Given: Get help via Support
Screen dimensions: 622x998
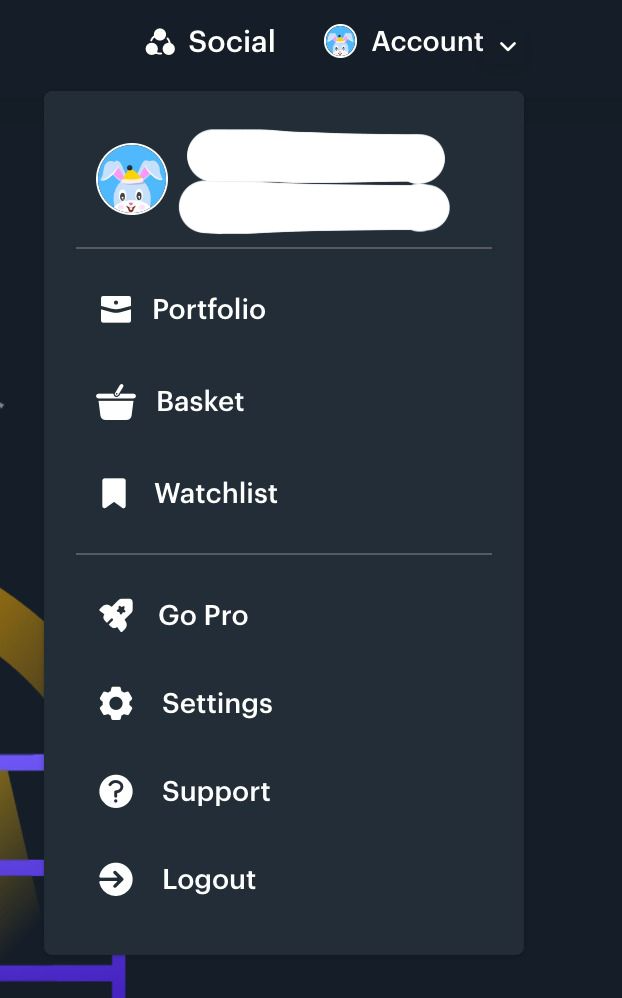Looking at the screenshot, I should pos(215,791).
